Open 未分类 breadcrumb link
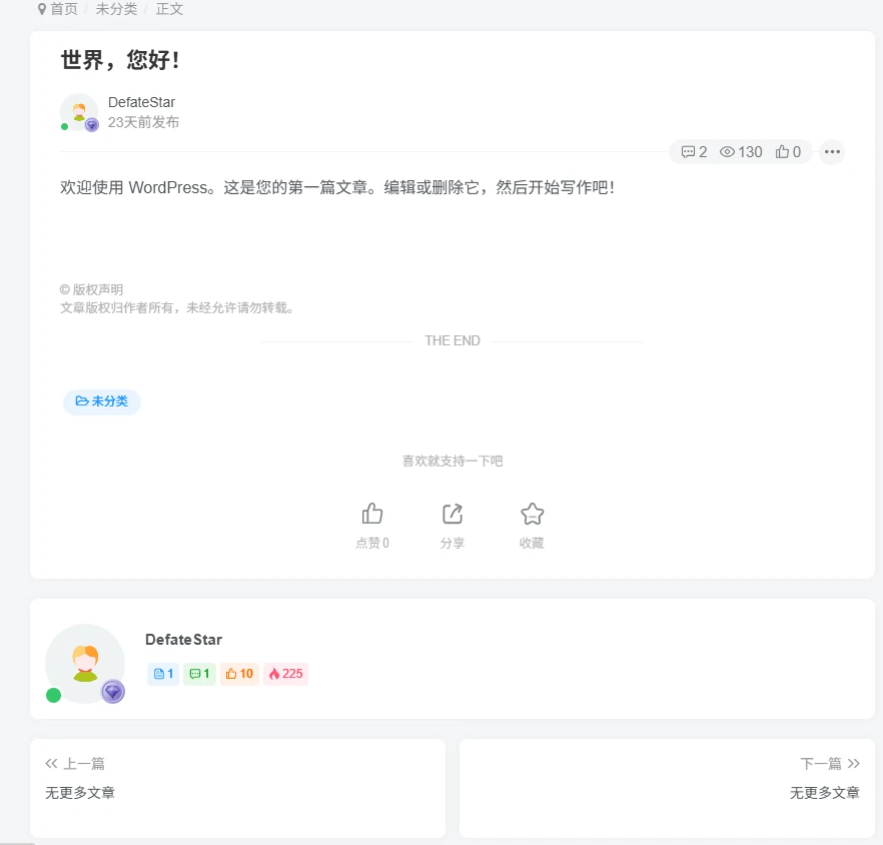Screen dimensions: 883x845 pyautogui.click(x=116, y=9)
